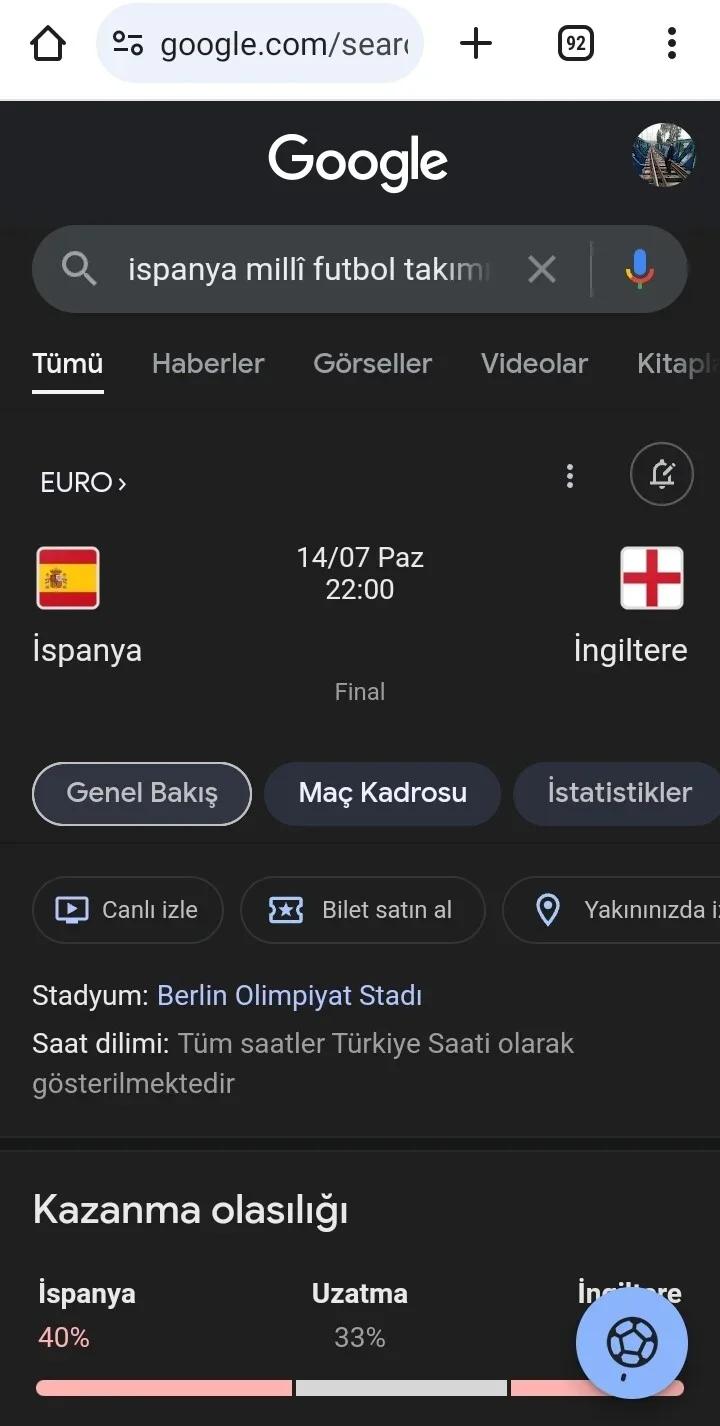
Task: Tap the Canlı izle button
Action: [128, 910]
